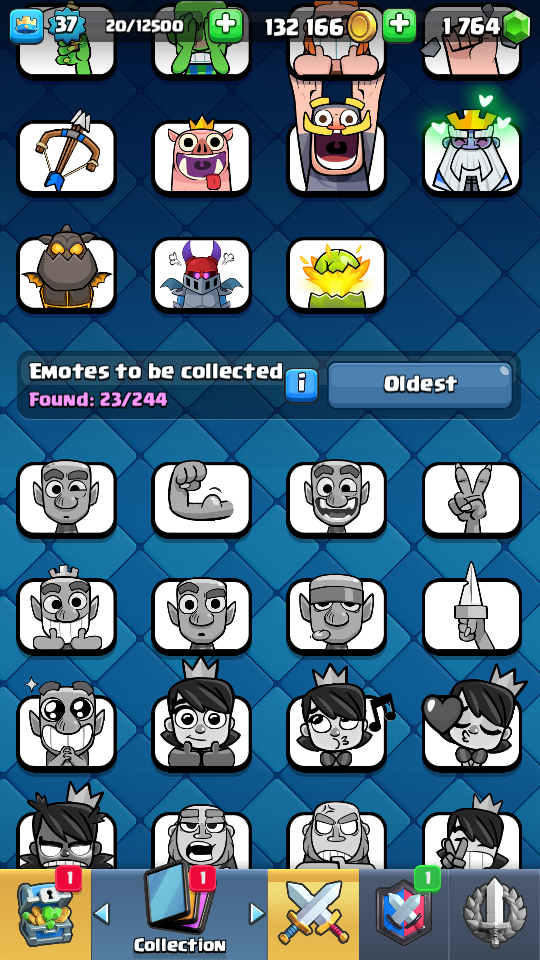540x960 pixels.
Task: Select the crossbow emote
Action: tap(67, 158)
